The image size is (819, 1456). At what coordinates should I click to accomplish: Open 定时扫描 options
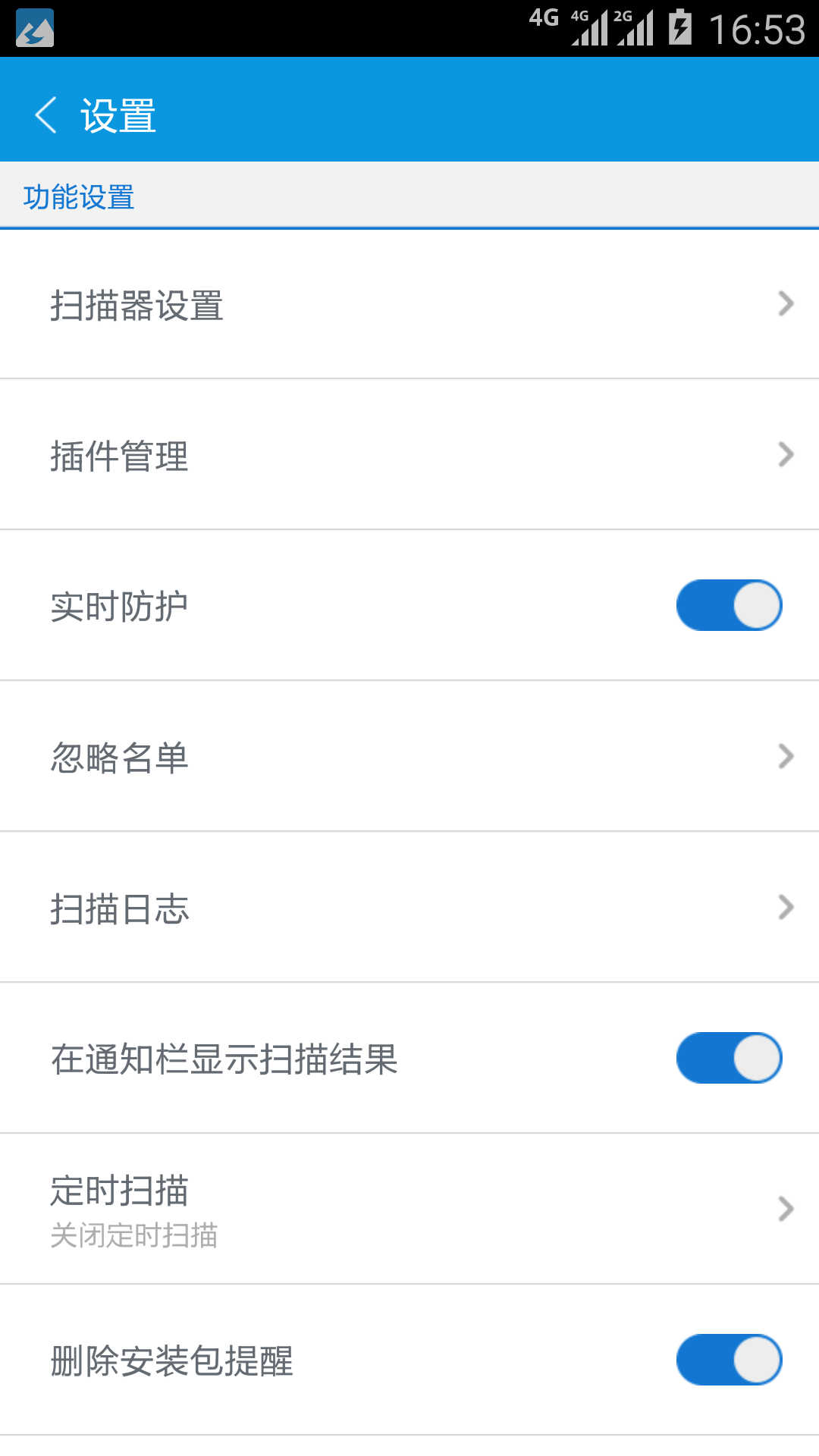pyautogui.click(x=409, y=1210)
